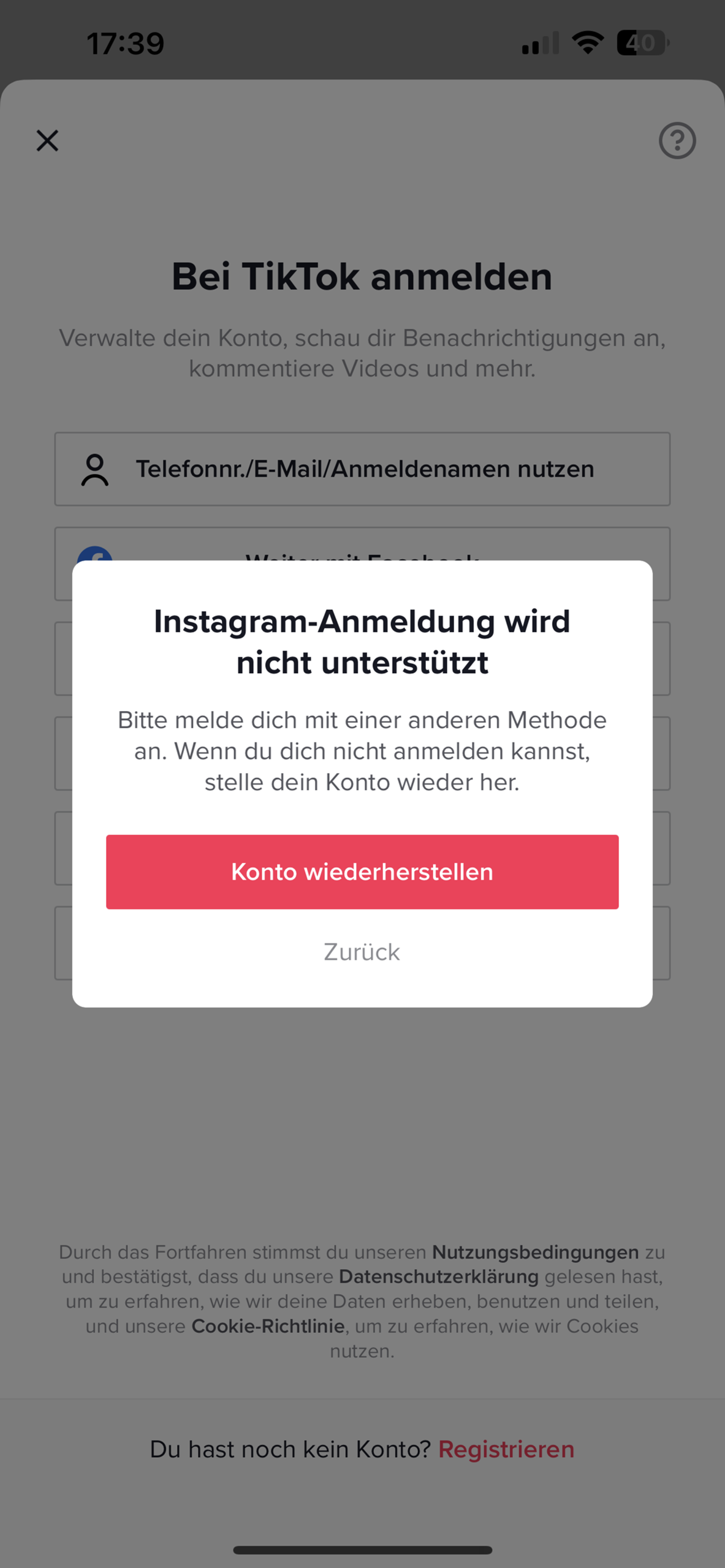Open the help question mark icon
The width and height of the screenshot is (725, 1568).
click(677, 141)
